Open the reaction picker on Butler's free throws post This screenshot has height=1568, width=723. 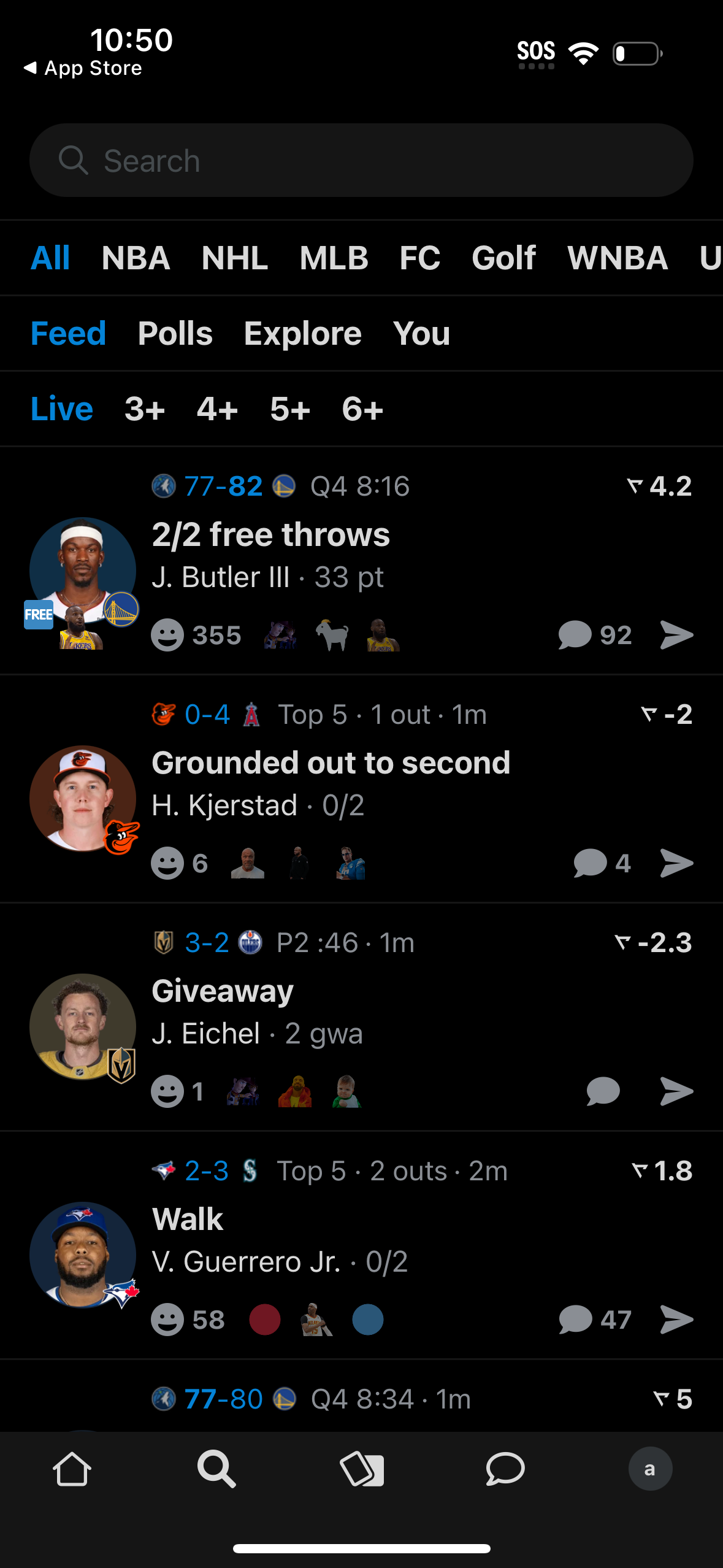click(x=167, y=636)
